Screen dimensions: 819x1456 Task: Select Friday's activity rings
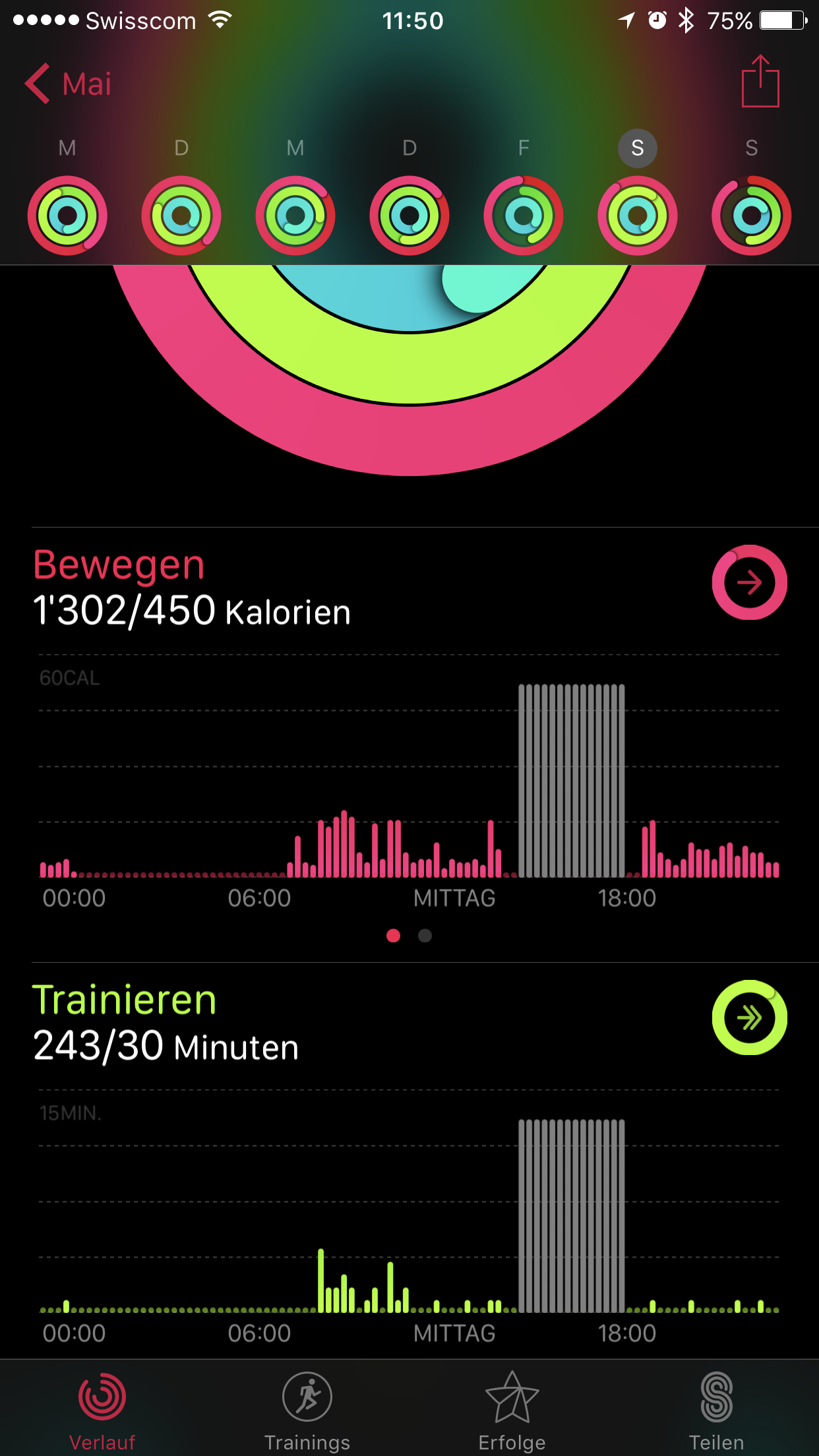click(x=523, y=215)
